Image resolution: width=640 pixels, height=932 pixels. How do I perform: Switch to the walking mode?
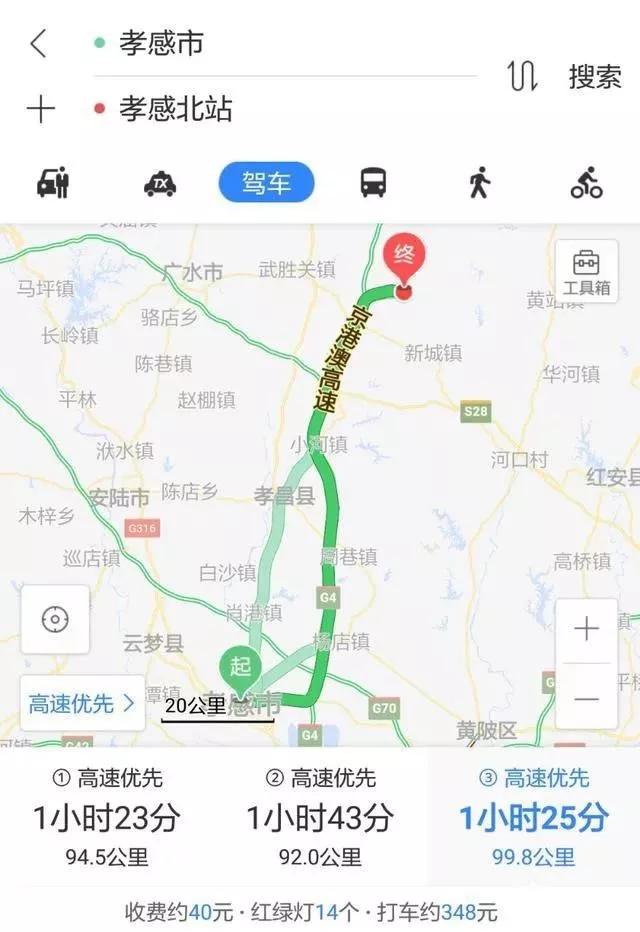(x=480, y=183)
